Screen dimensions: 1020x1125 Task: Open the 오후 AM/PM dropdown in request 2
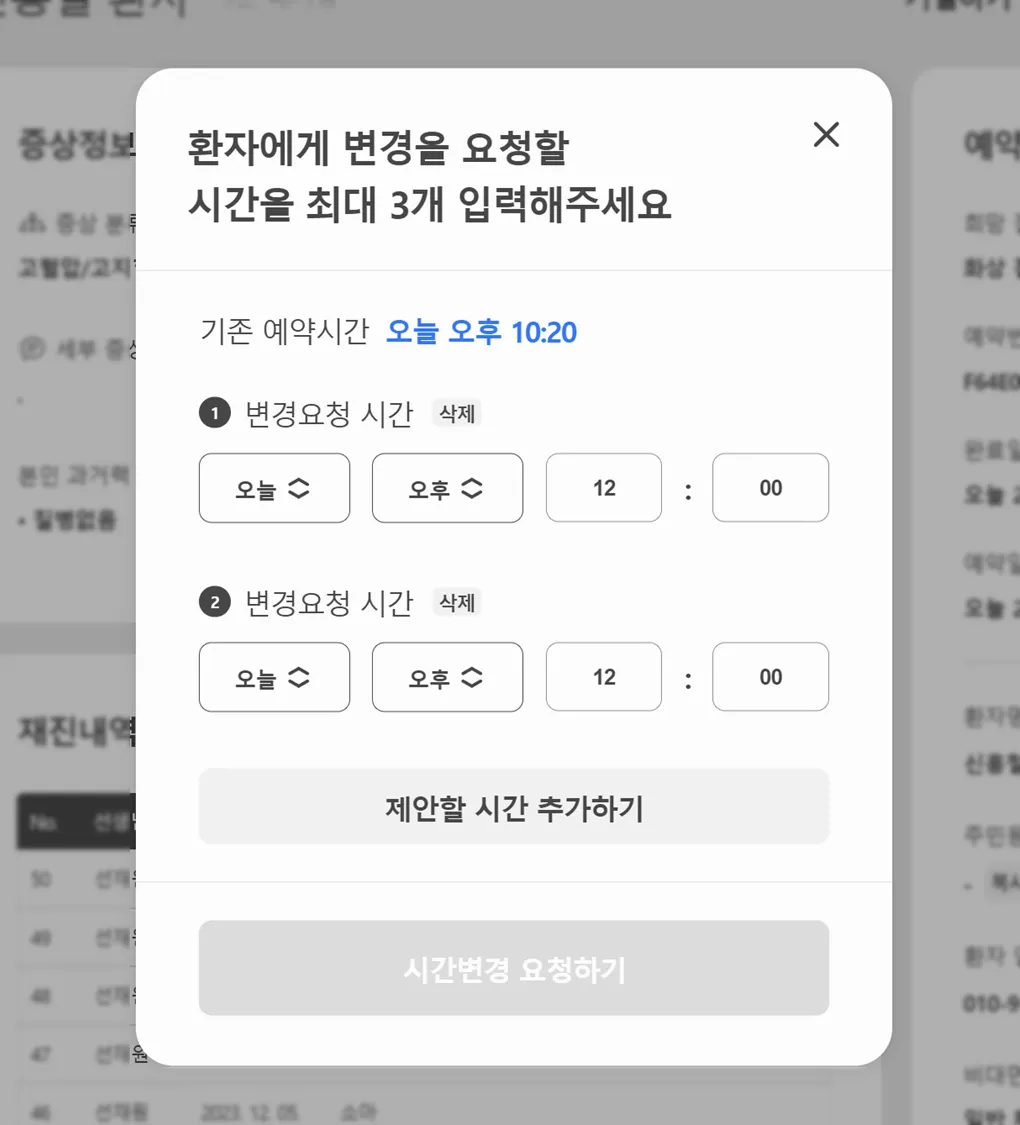tap(447, 677)
